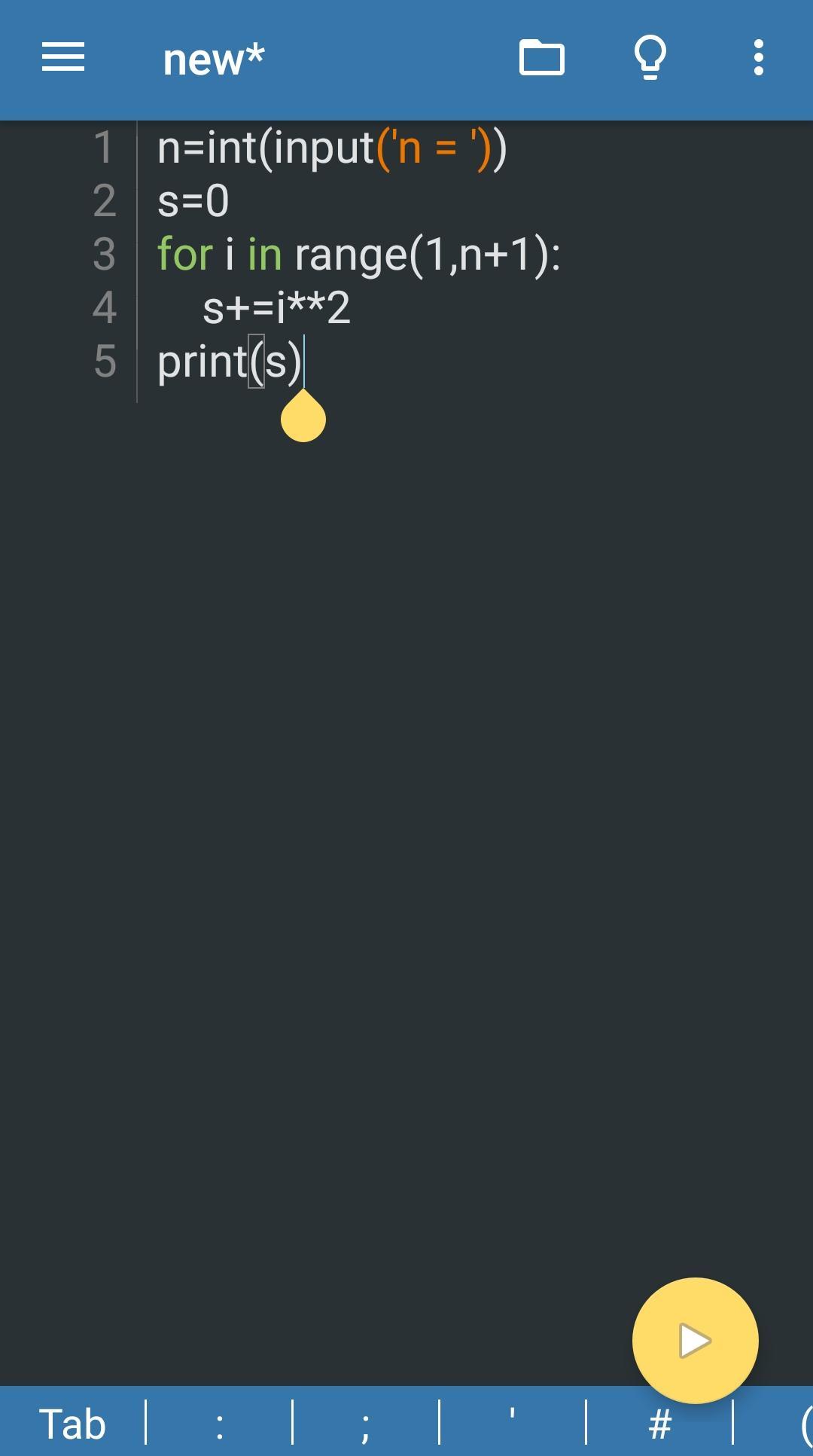Open the three-dot overflow menu
813x1456 pixels.
758,58
